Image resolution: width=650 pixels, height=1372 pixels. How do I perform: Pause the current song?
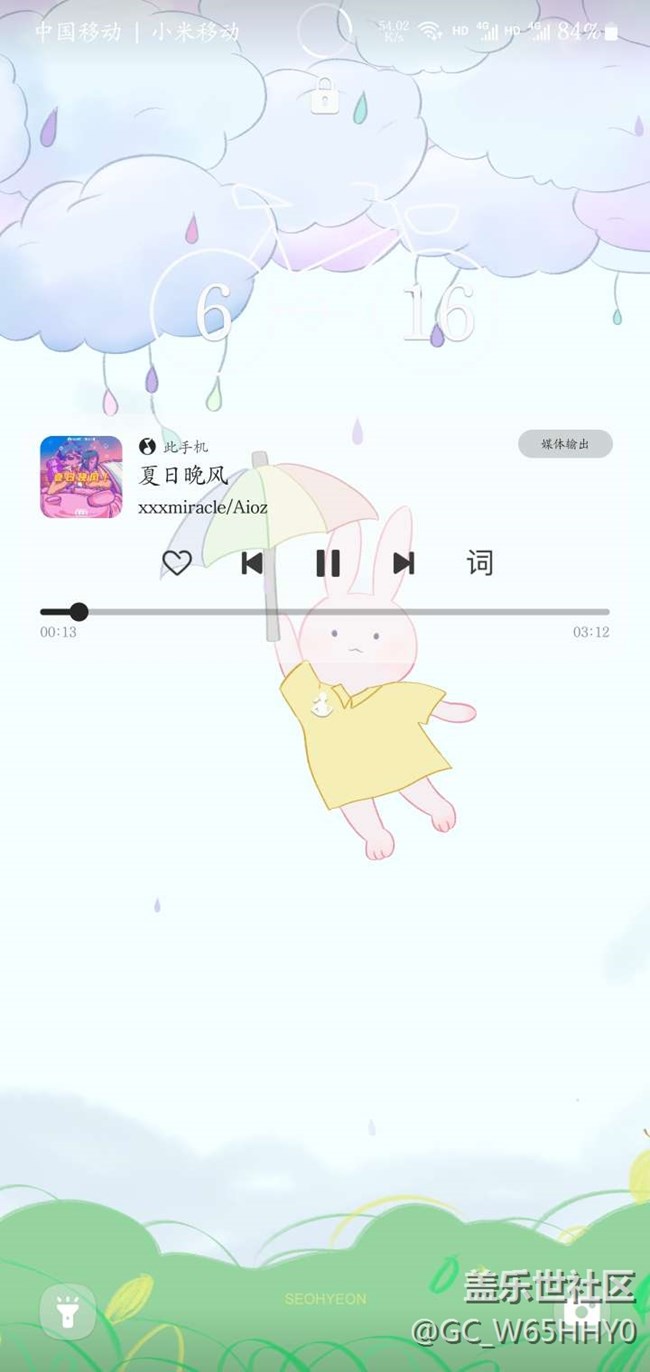point(328,563)
